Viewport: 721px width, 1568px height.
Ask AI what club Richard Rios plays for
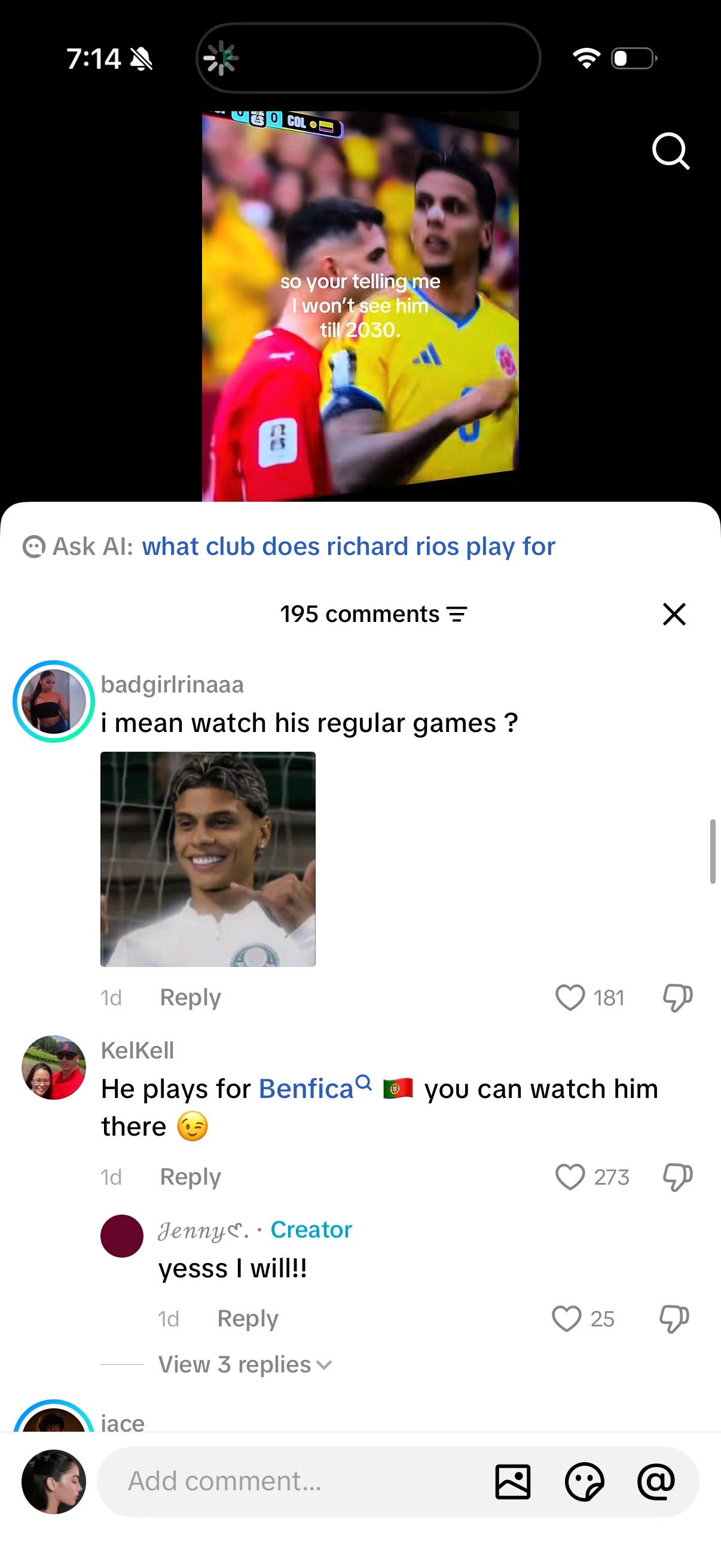click(x=348, y=546)
